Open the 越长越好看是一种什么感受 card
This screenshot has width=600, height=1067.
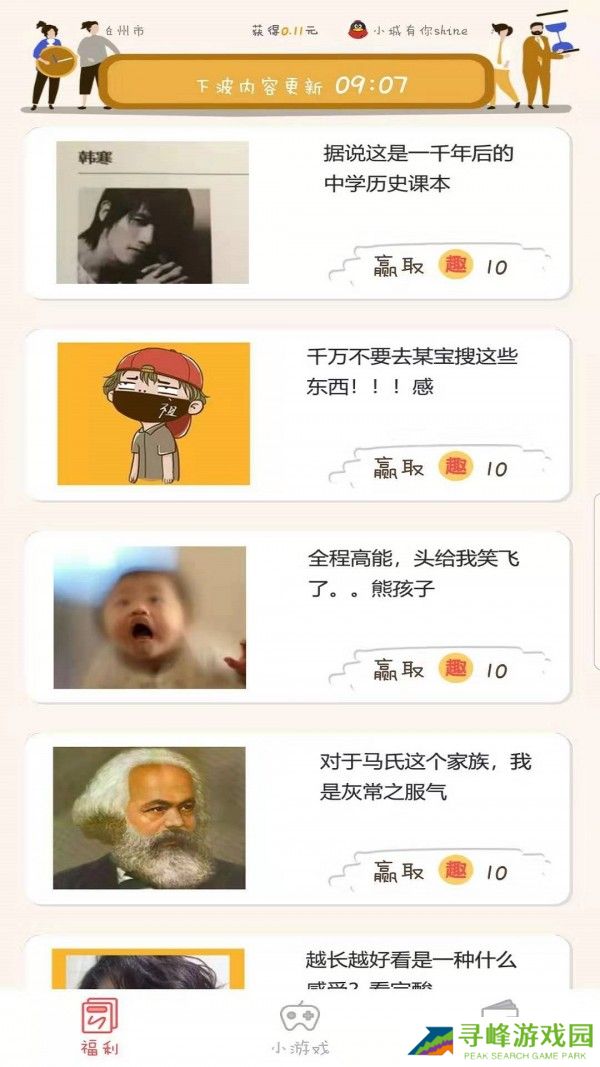pyautogui.click(x=410, y=964)
